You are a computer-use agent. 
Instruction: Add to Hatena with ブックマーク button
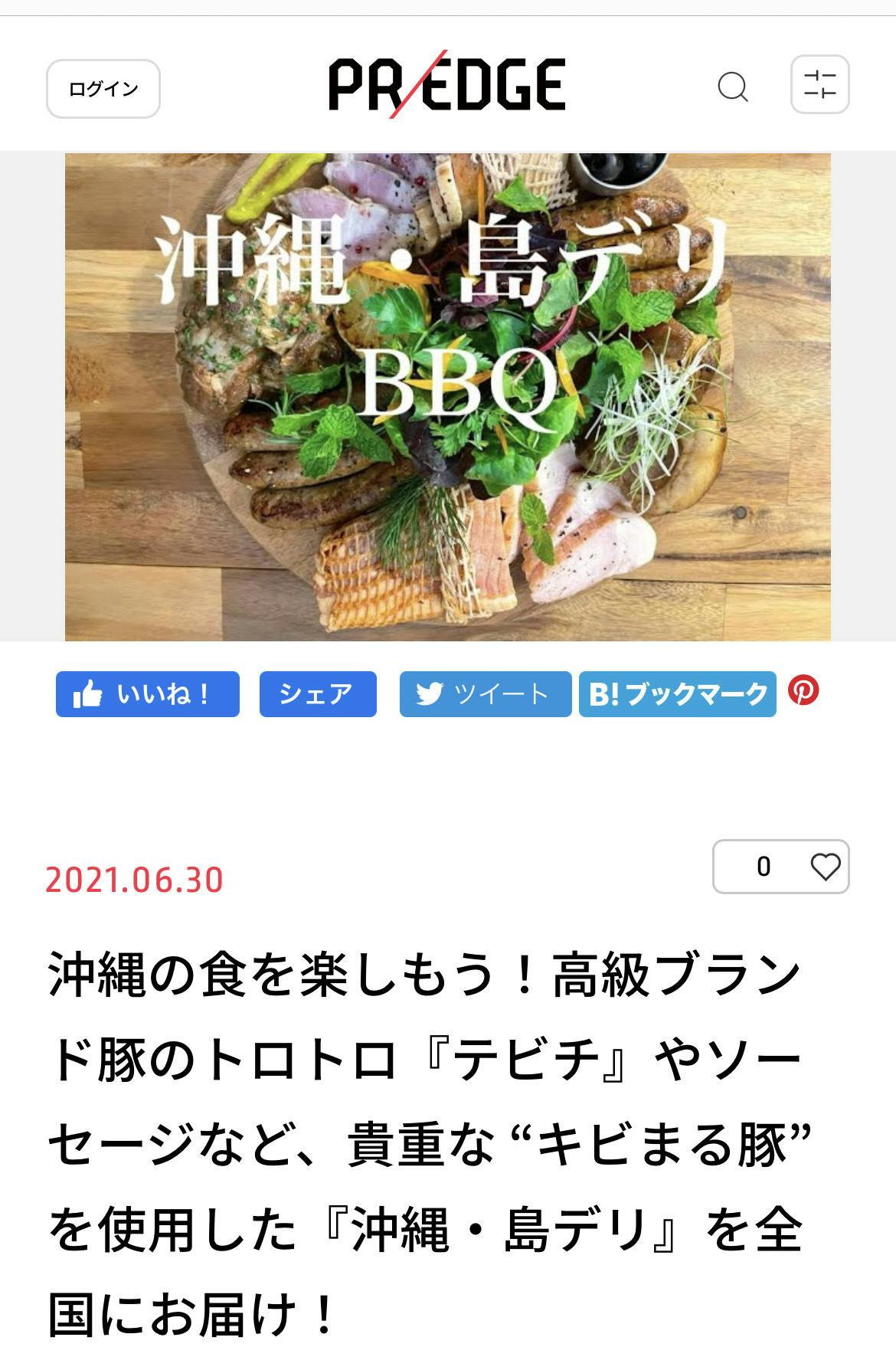(677, 694)
